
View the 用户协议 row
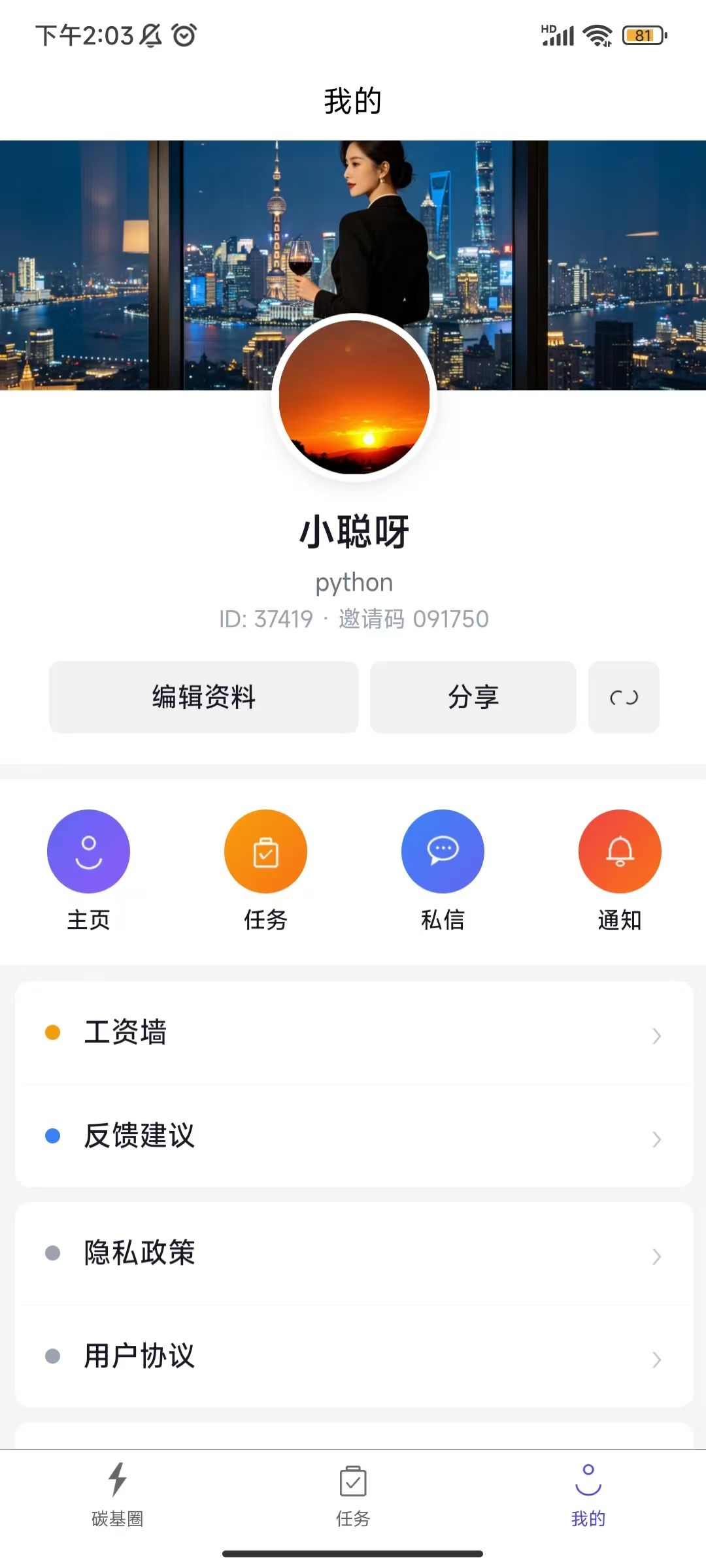[354, 1356]
